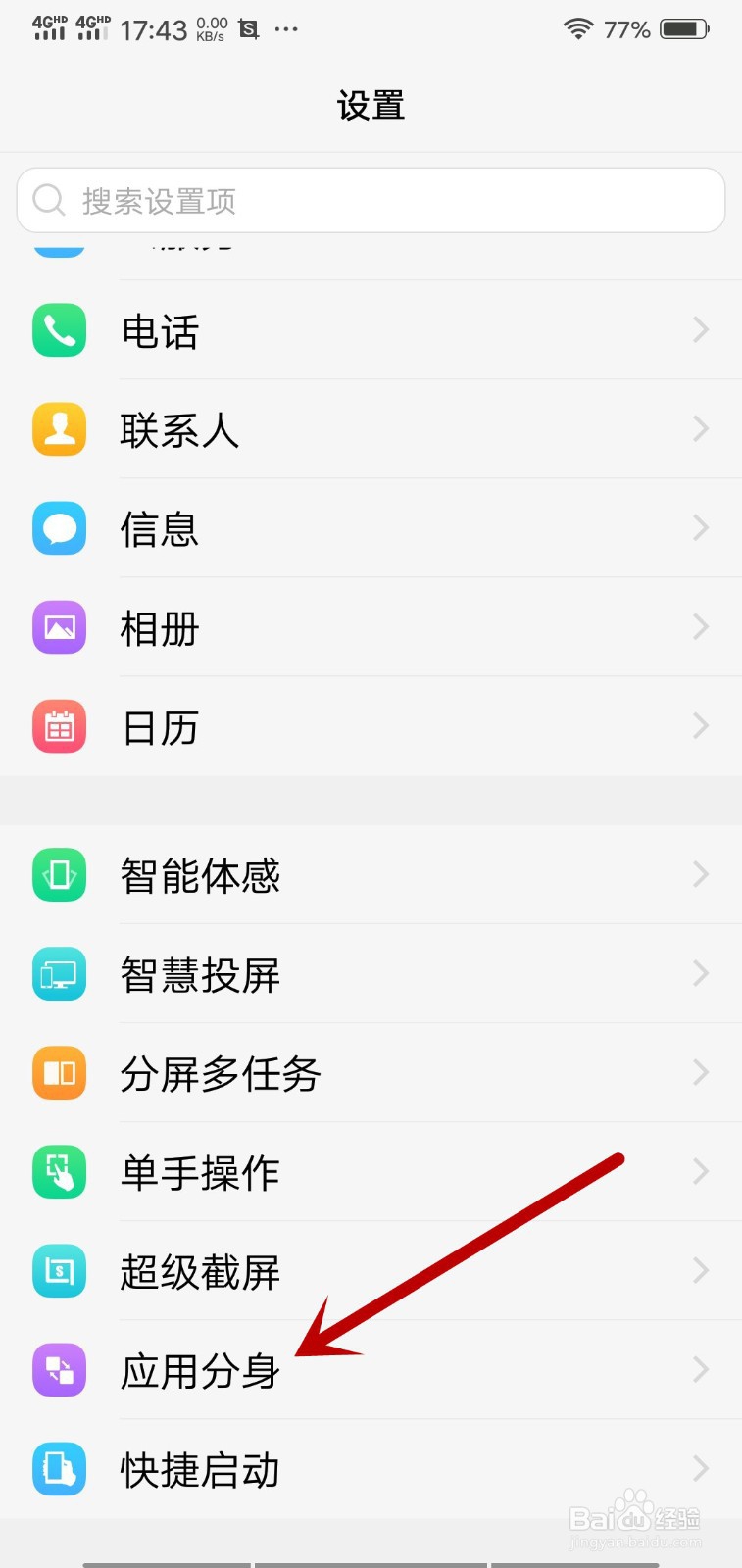Tap the 应用分身 app clone icon
Viewport: 742px width, 1568px height.
click(59, 1370)
